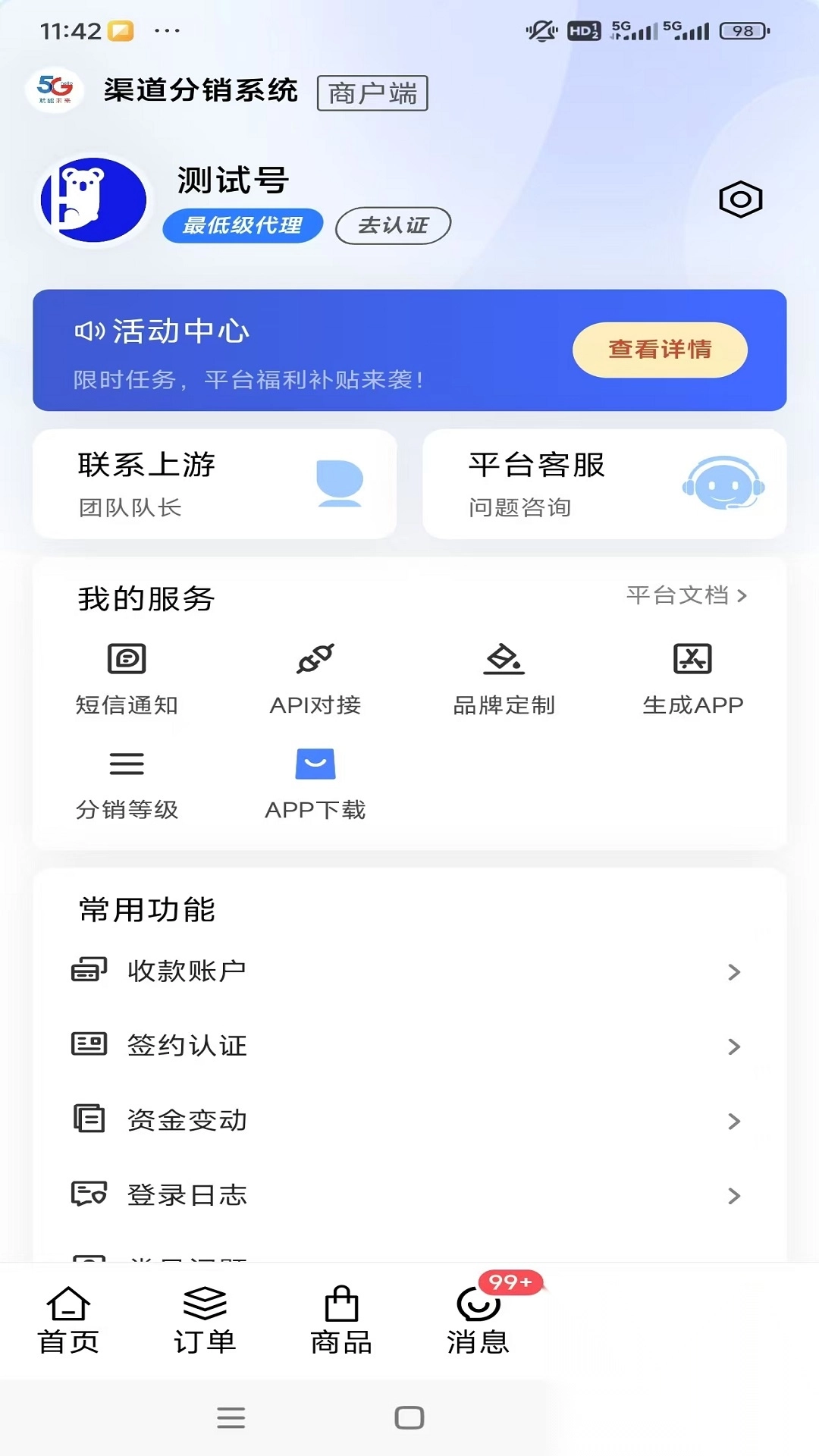The image size is (819, 1456).
Task: Open the 消息 tab with 99+ badge
Action: (479, 1319)
